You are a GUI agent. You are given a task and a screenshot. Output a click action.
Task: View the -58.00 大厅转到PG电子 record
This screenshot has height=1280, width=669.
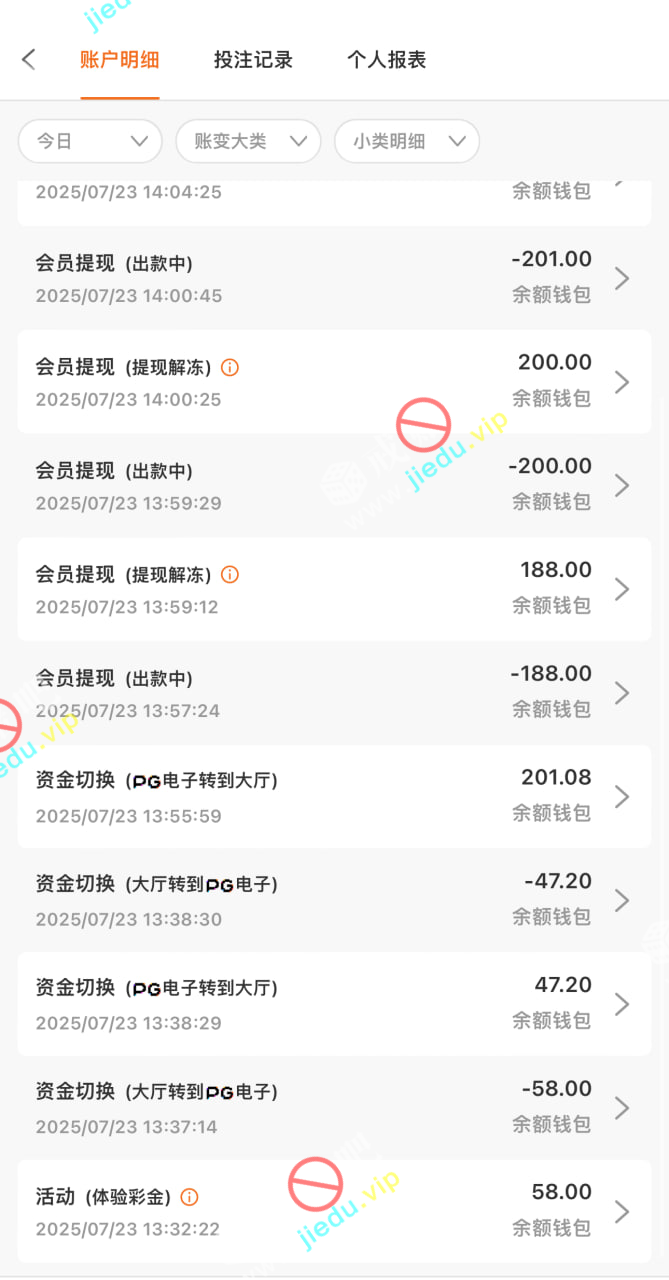tap(334, 1107)
